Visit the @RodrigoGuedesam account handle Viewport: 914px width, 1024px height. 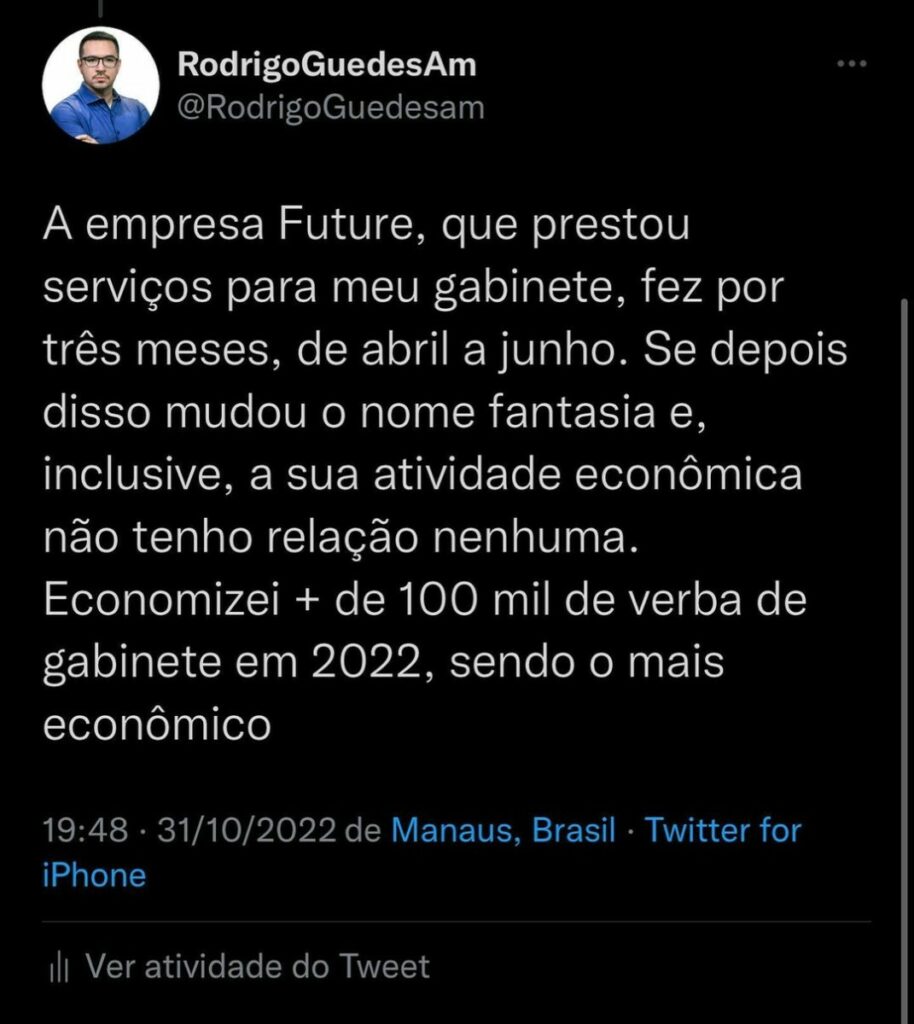[330, 107]
